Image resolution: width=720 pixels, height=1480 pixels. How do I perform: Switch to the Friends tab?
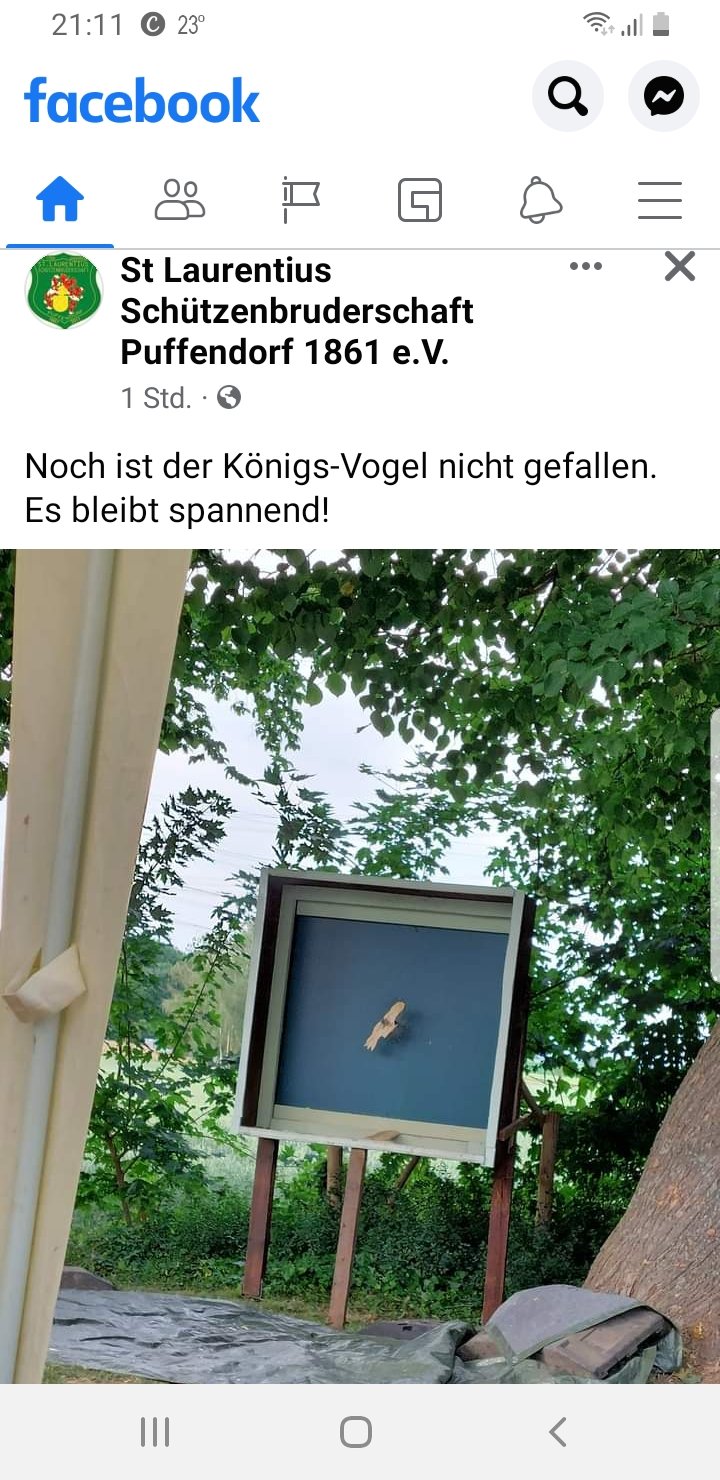[180, 201]
